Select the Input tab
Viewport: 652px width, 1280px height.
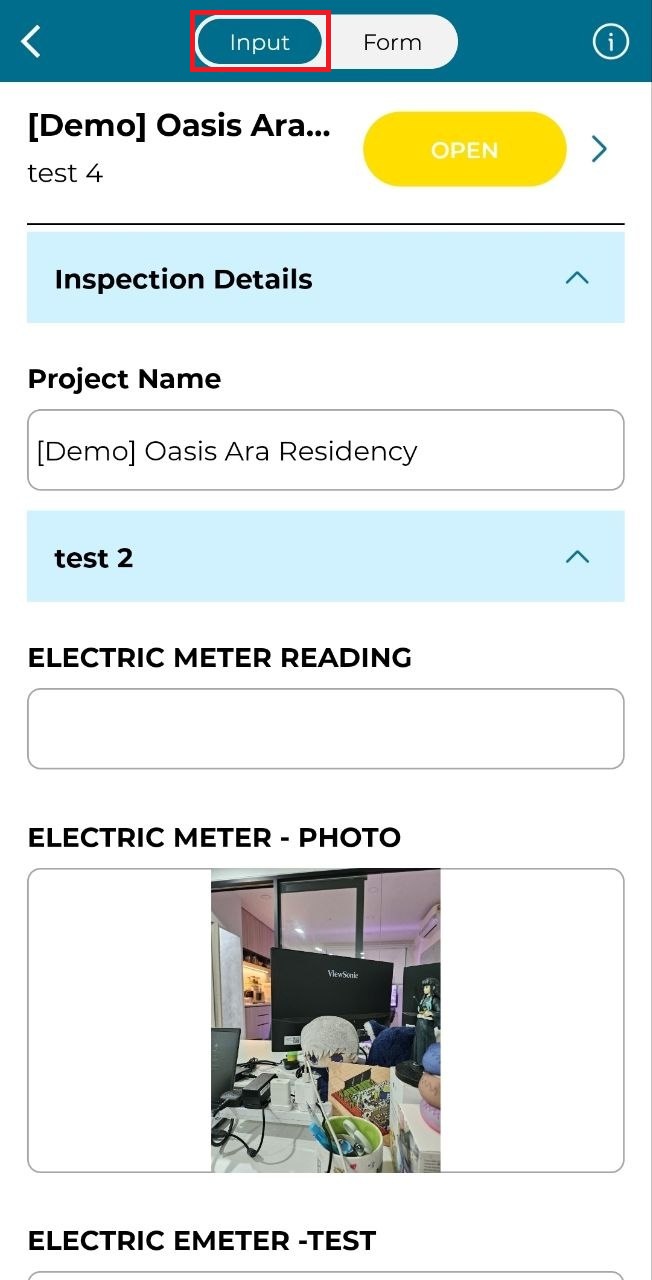click(x=260, y=42)
